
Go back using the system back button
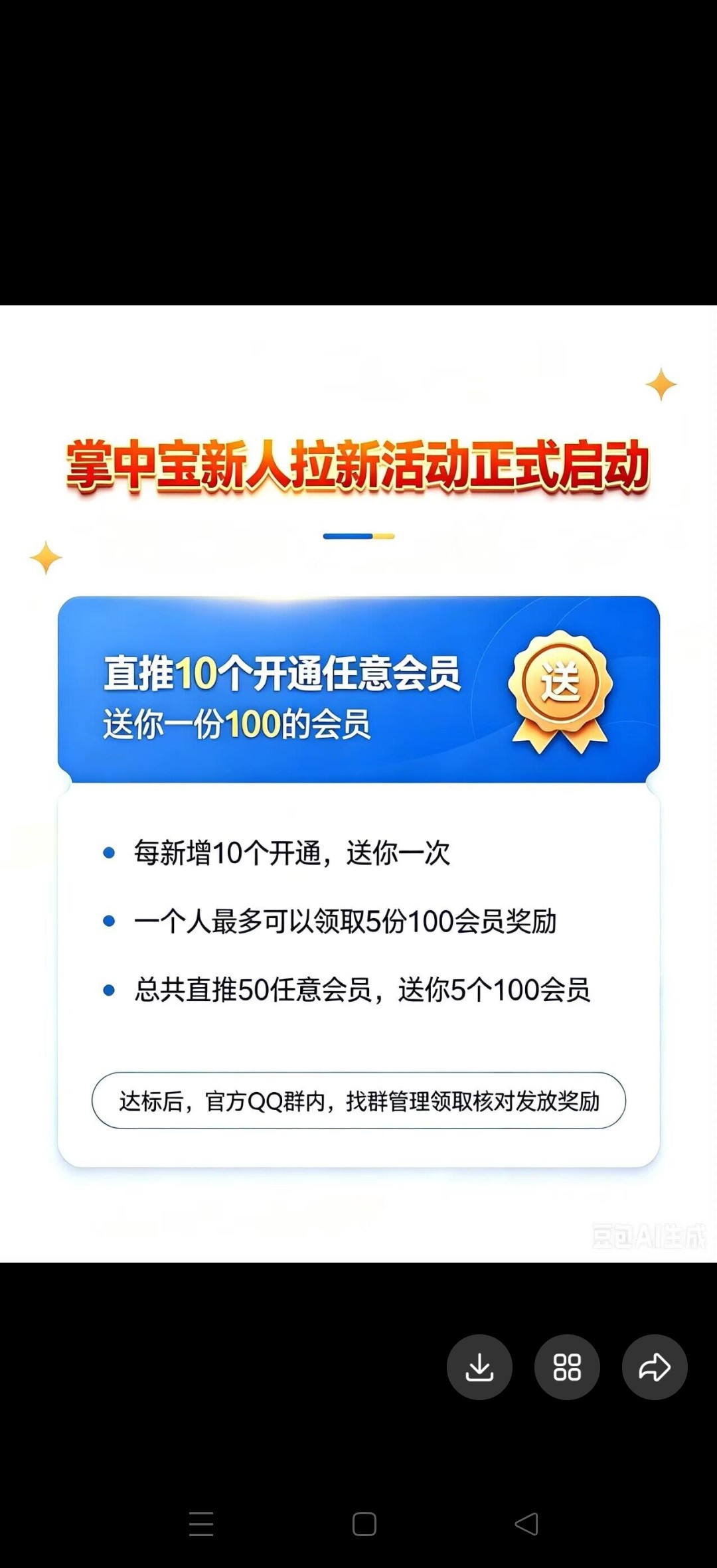(527, 1524)
